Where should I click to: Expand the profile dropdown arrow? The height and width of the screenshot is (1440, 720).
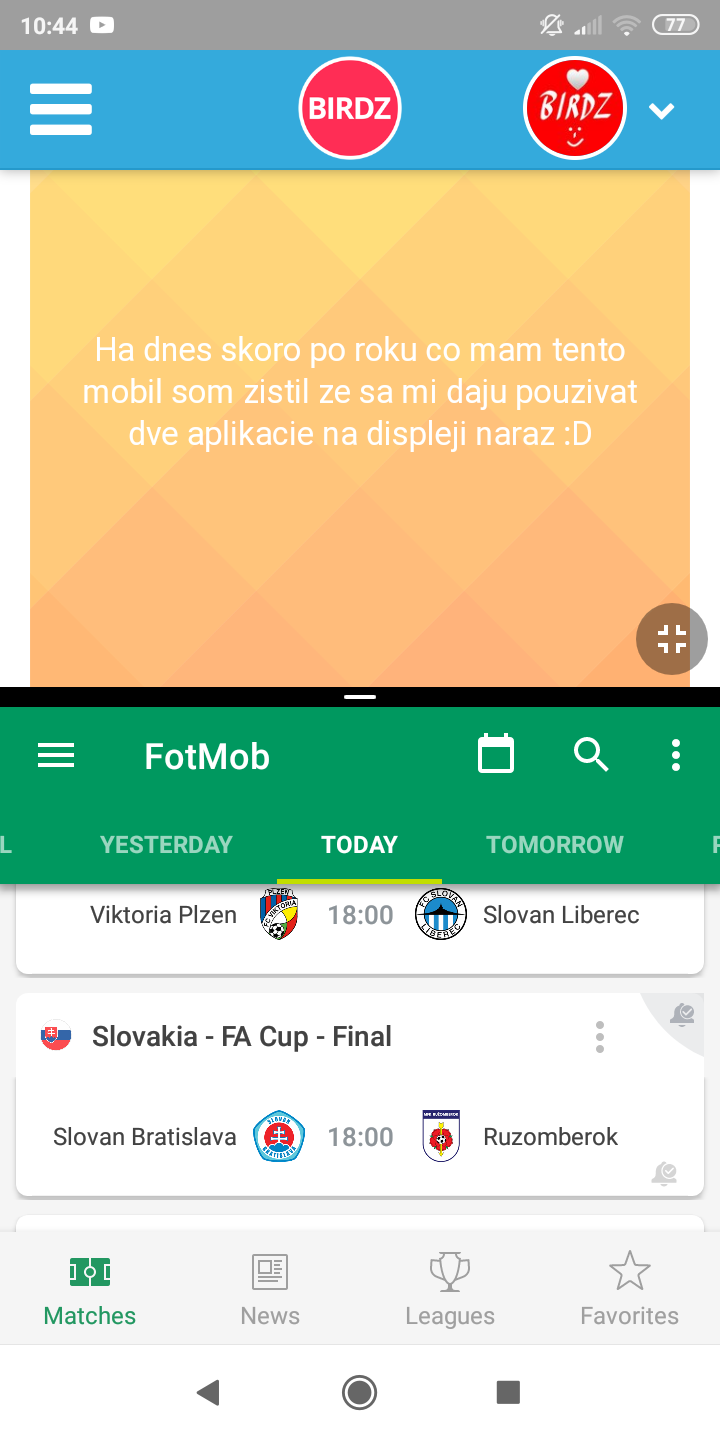pyautogui.click(x=661, y=111)
